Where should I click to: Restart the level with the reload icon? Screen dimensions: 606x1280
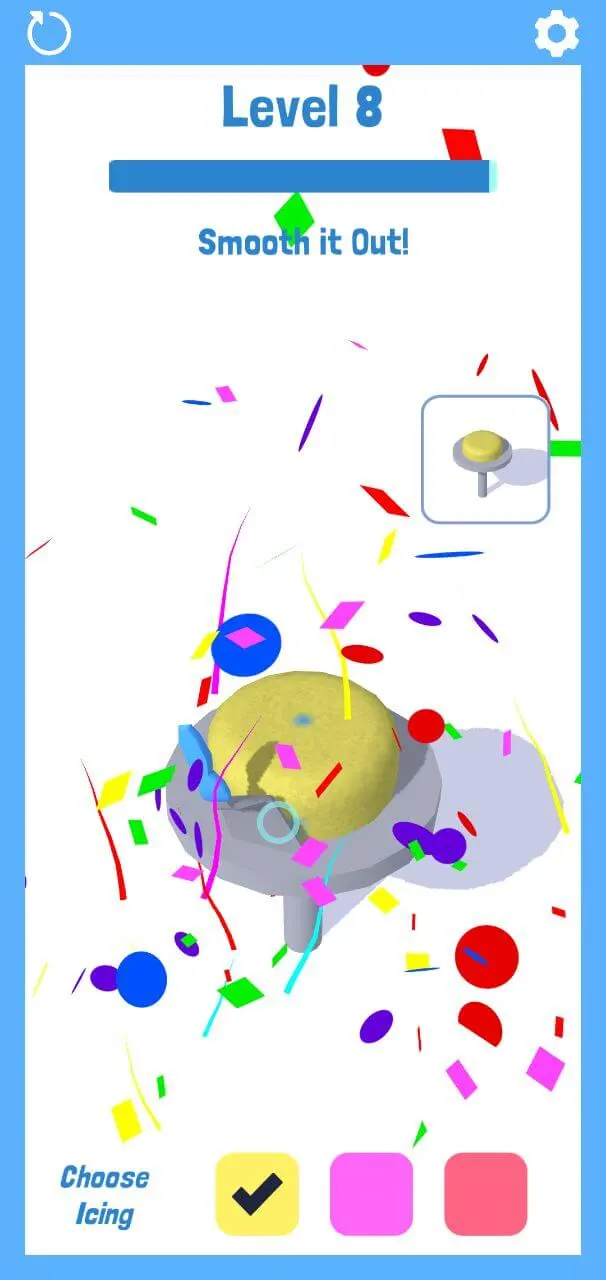tap(49, 33)
